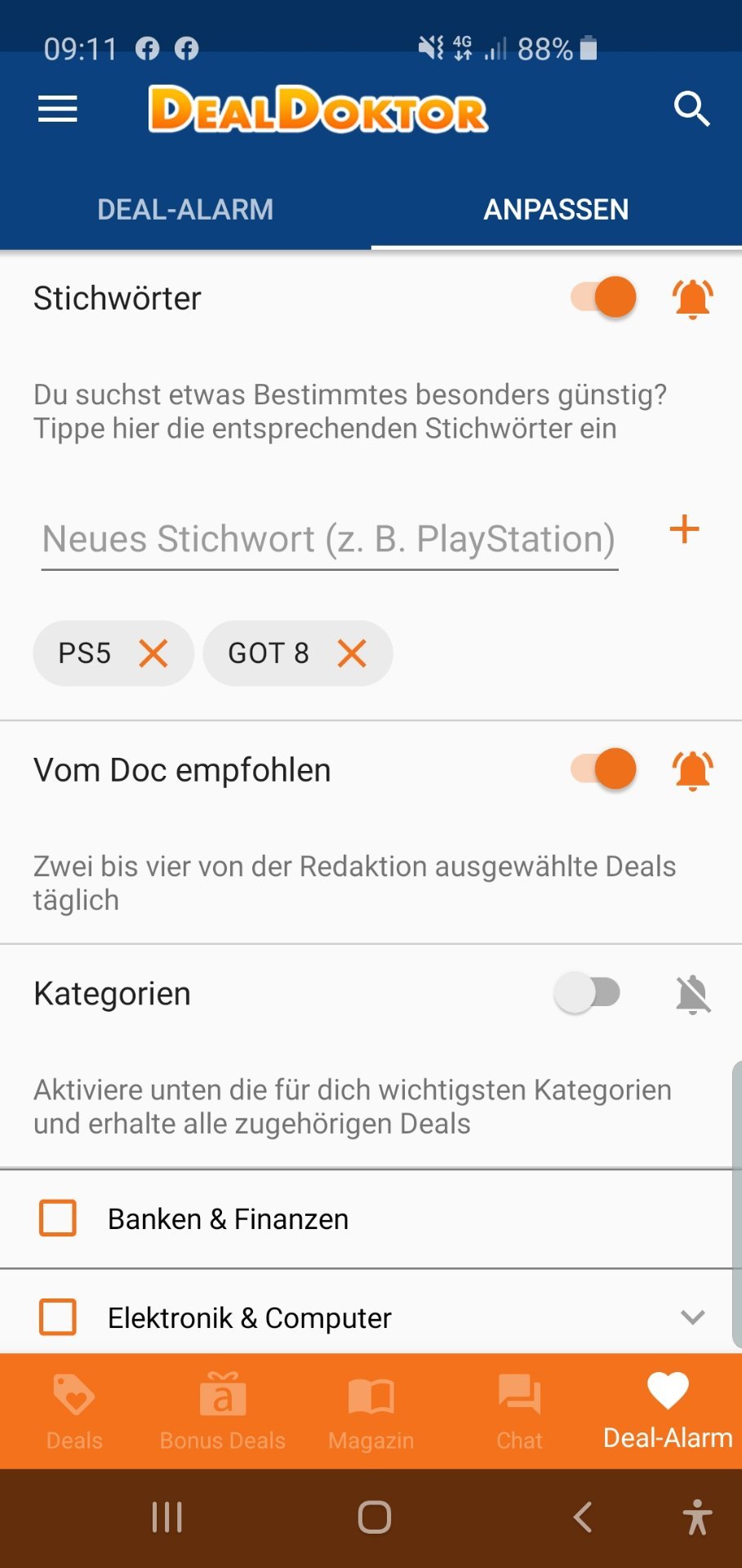This screenshot has width=742, height=1568.
Task: Add keyword with the plus icon
Action: tap(684, 529)
